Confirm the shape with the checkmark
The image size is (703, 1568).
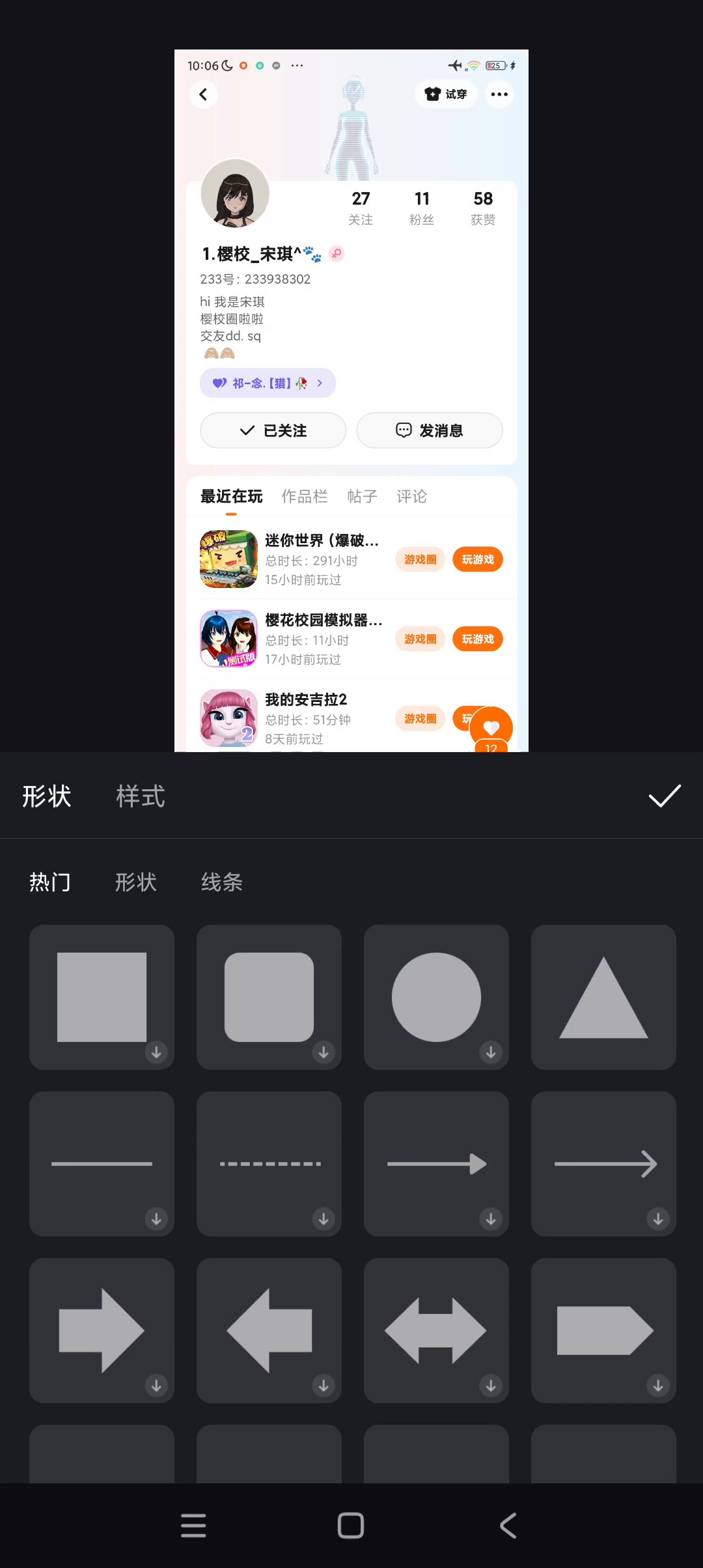[x=665, y=796]
